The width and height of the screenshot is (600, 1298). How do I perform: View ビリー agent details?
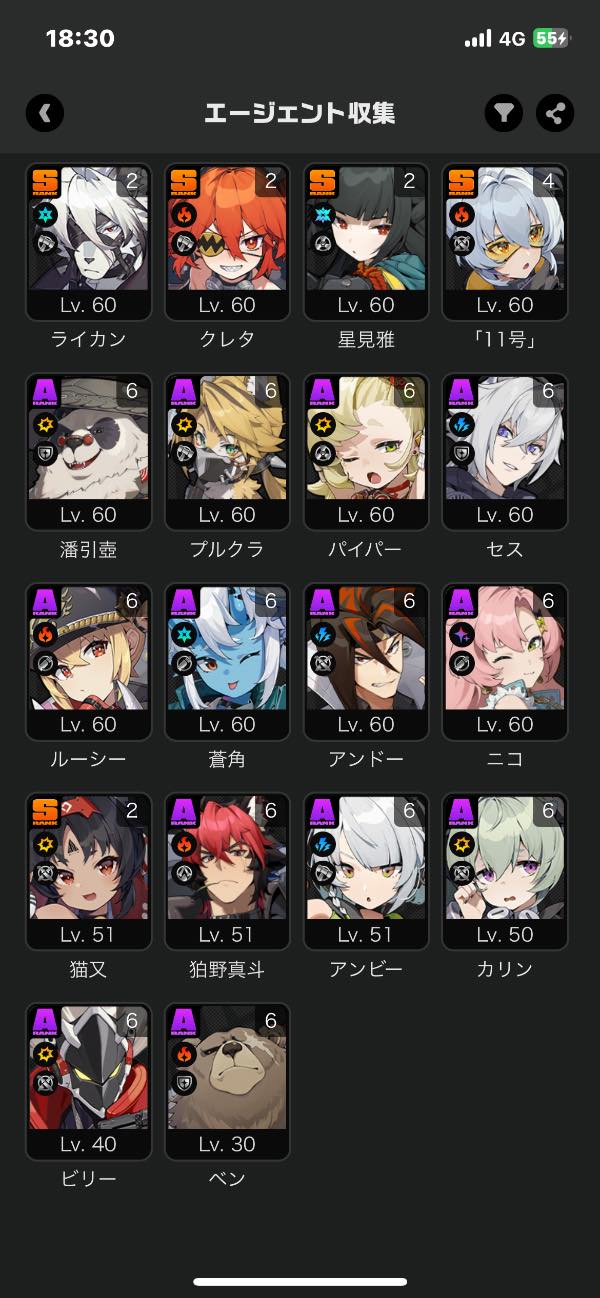tap(88, 1082)
